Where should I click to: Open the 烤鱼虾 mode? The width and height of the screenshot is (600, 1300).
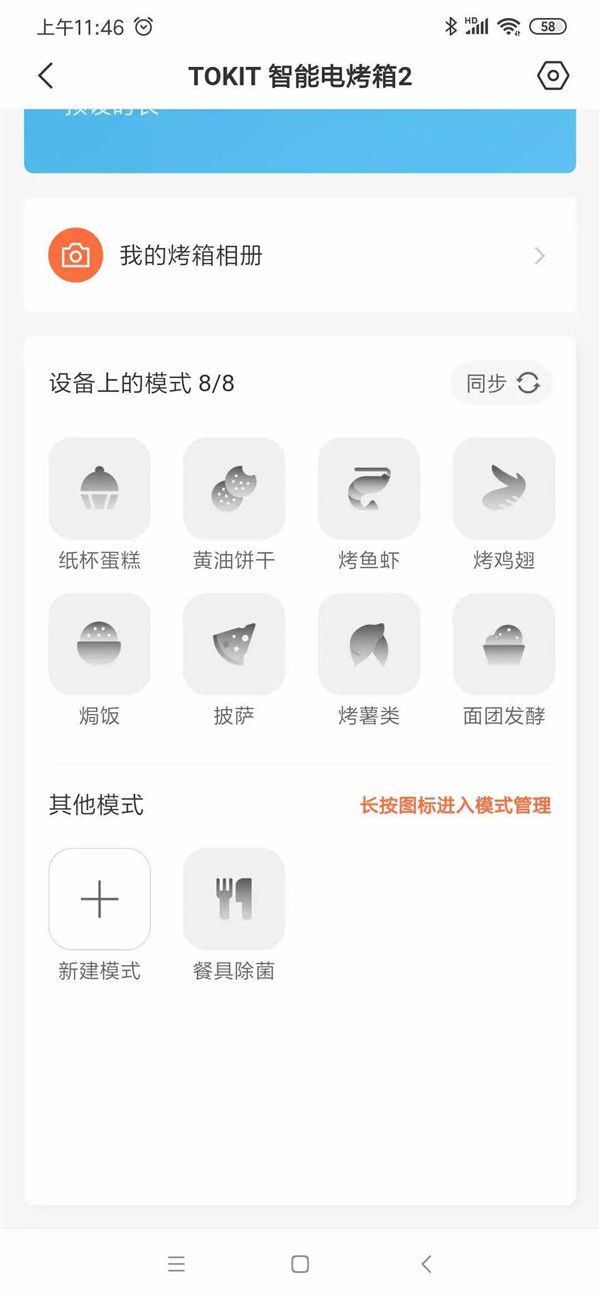369,488
